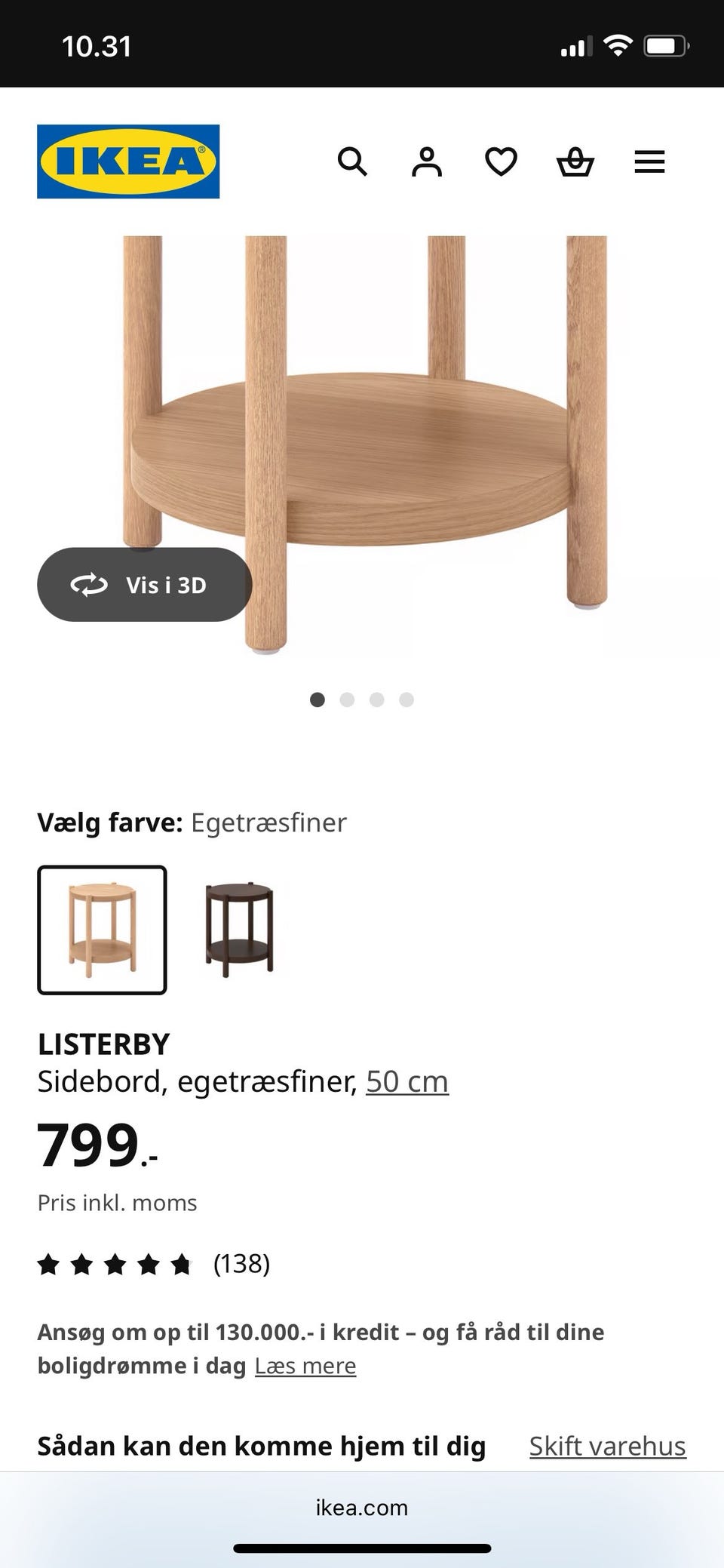Activate the Vis i 3D viewer

click(143, 584)
